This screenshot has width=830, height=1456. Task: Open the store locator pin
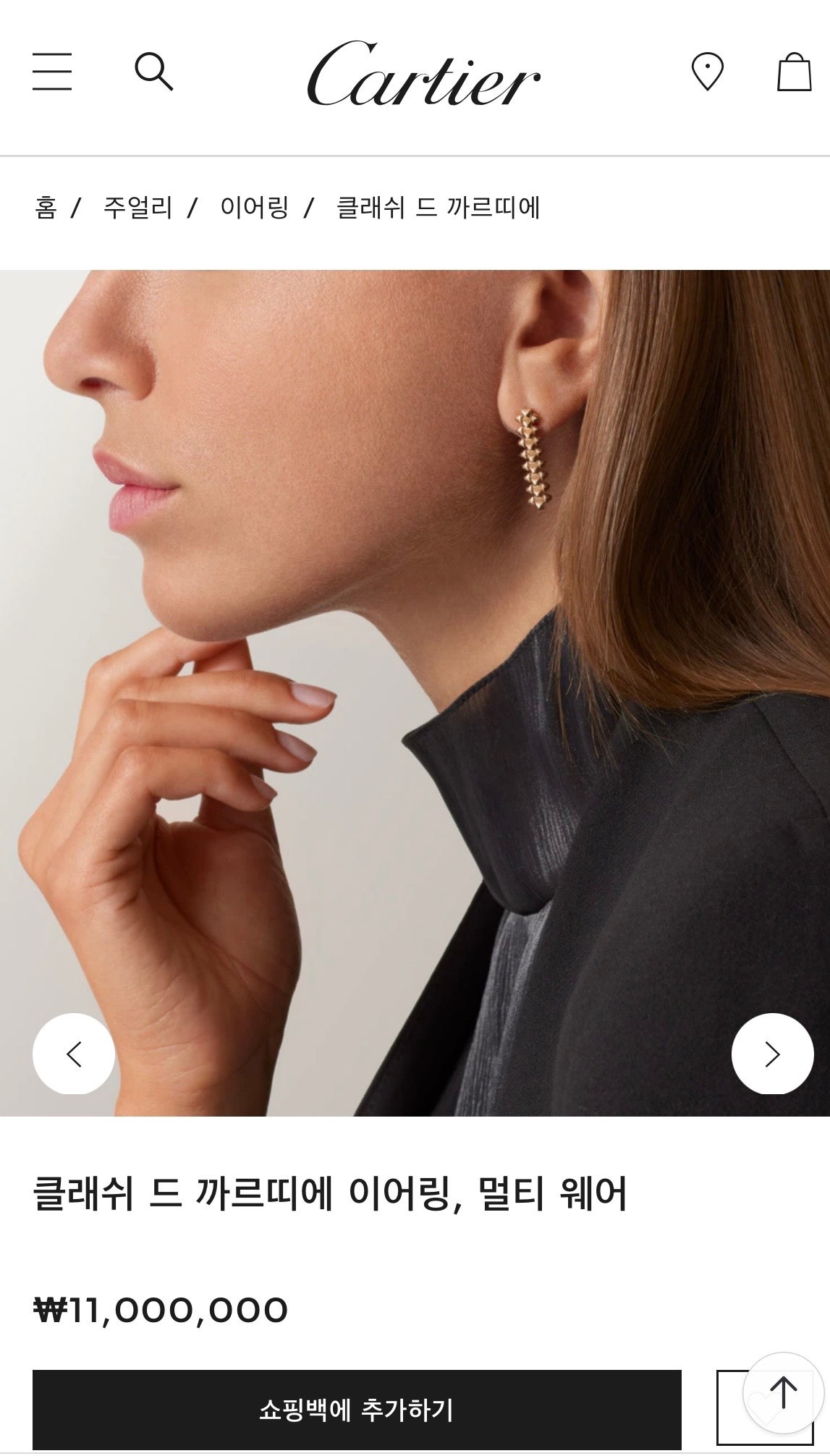point(707,72)
